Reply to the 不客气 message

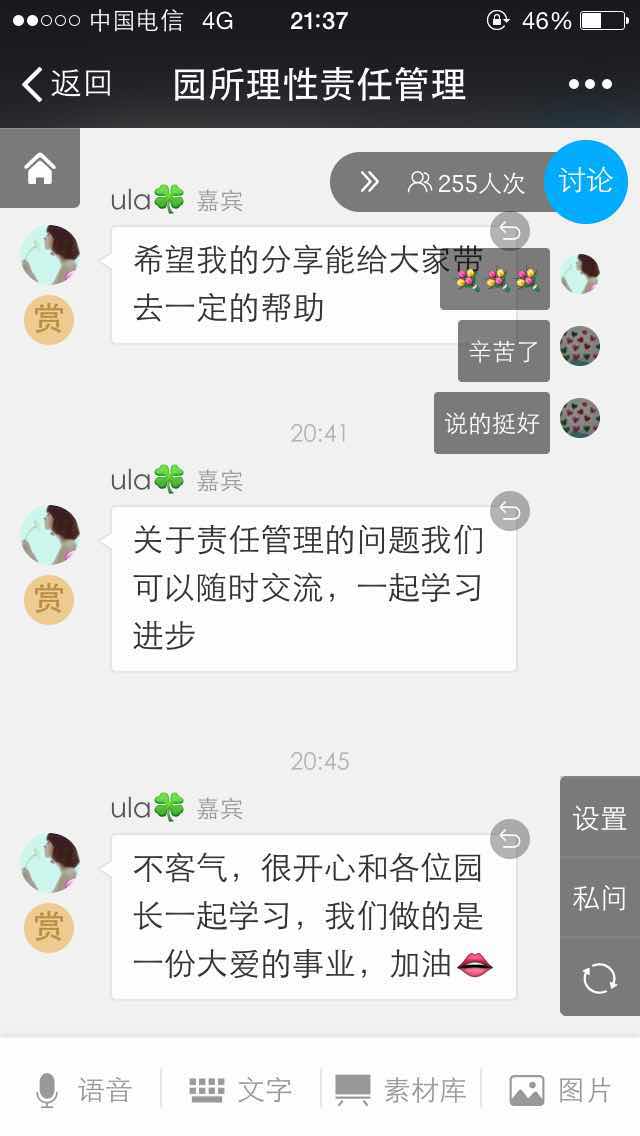tap(510, 839)
